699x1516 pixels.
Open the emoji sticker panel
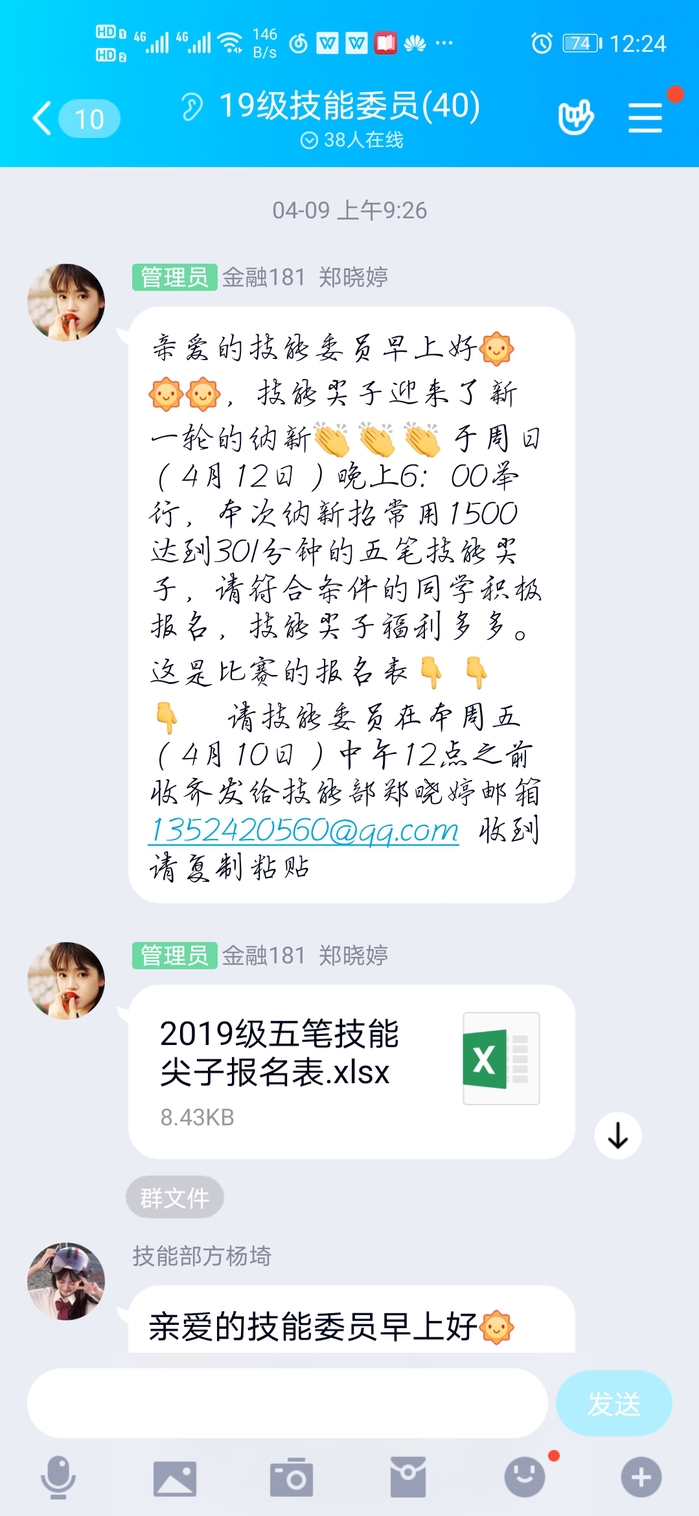point(524,1476)
